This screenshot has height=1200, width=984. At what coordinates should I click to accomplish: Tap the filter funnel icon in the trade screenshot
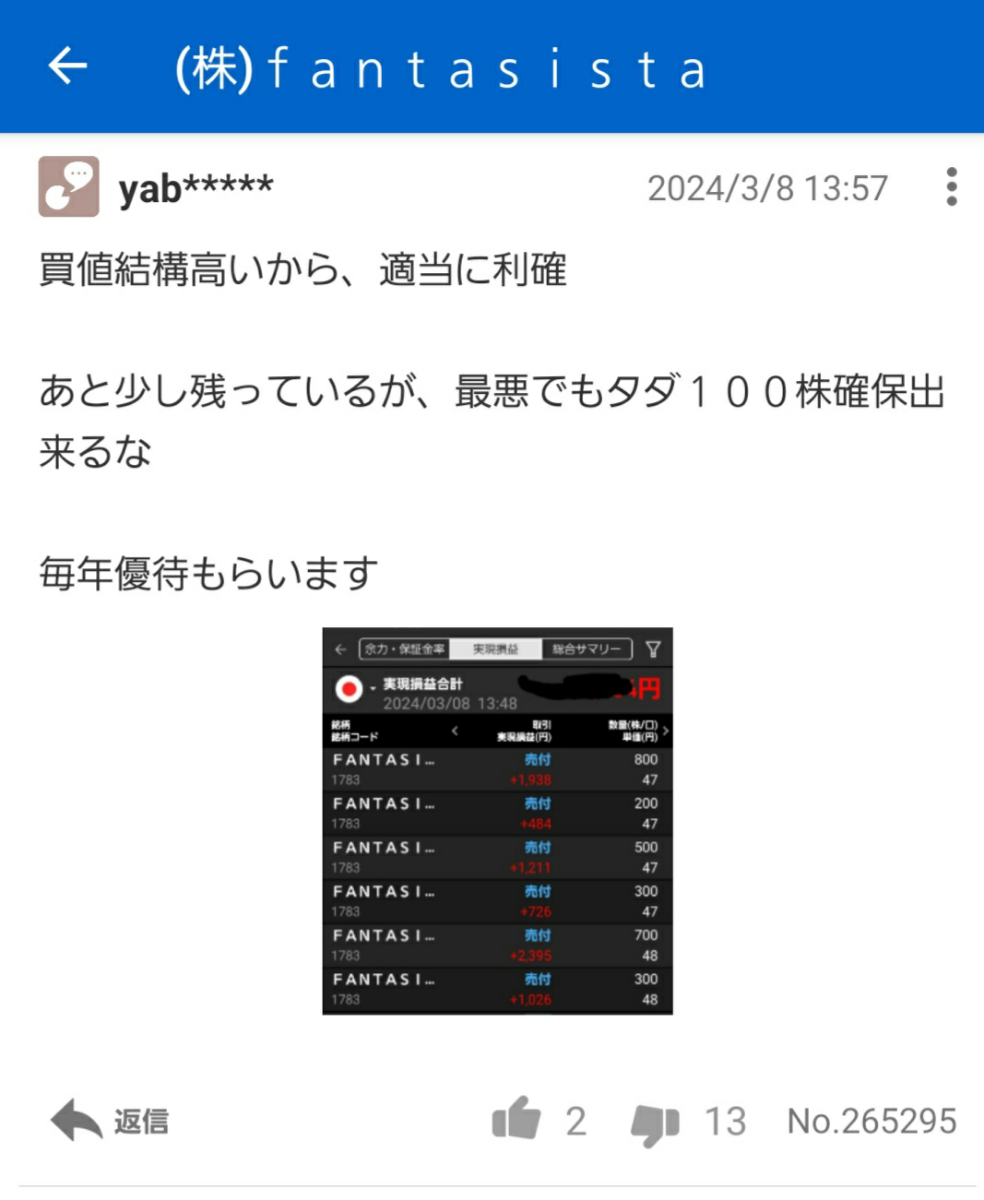click(x=653, y=648)
